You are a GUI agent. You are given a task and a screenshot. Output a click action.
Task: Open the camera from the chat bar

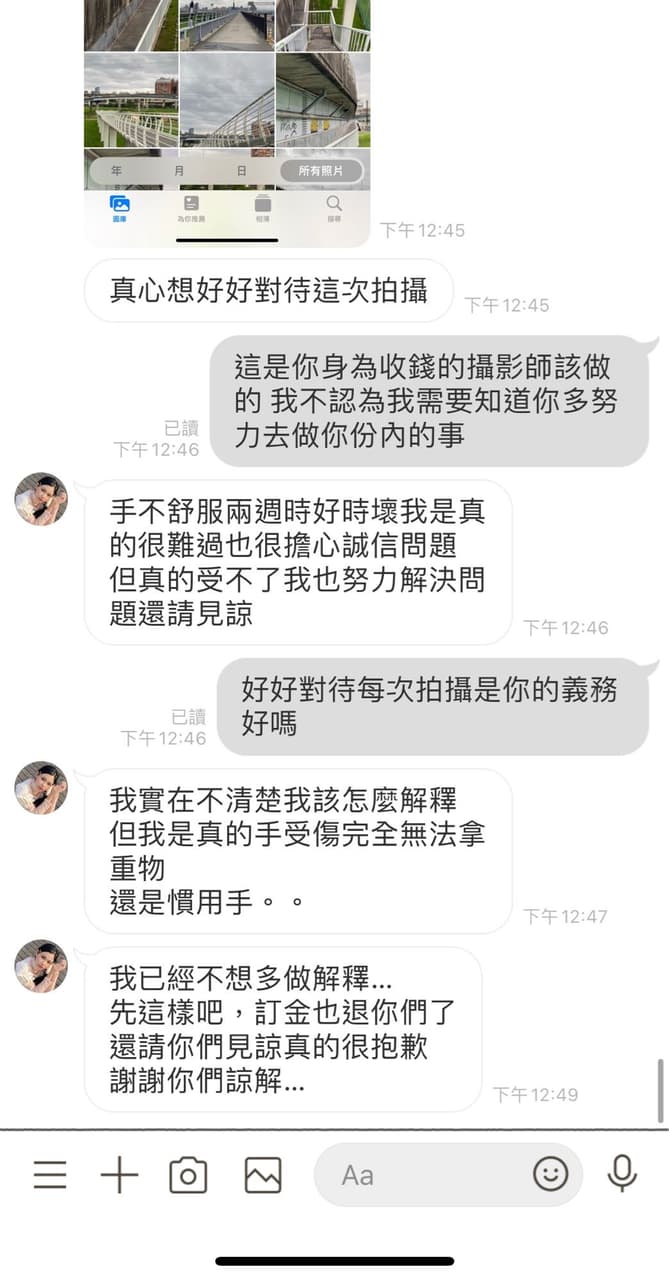[188, 1175]
